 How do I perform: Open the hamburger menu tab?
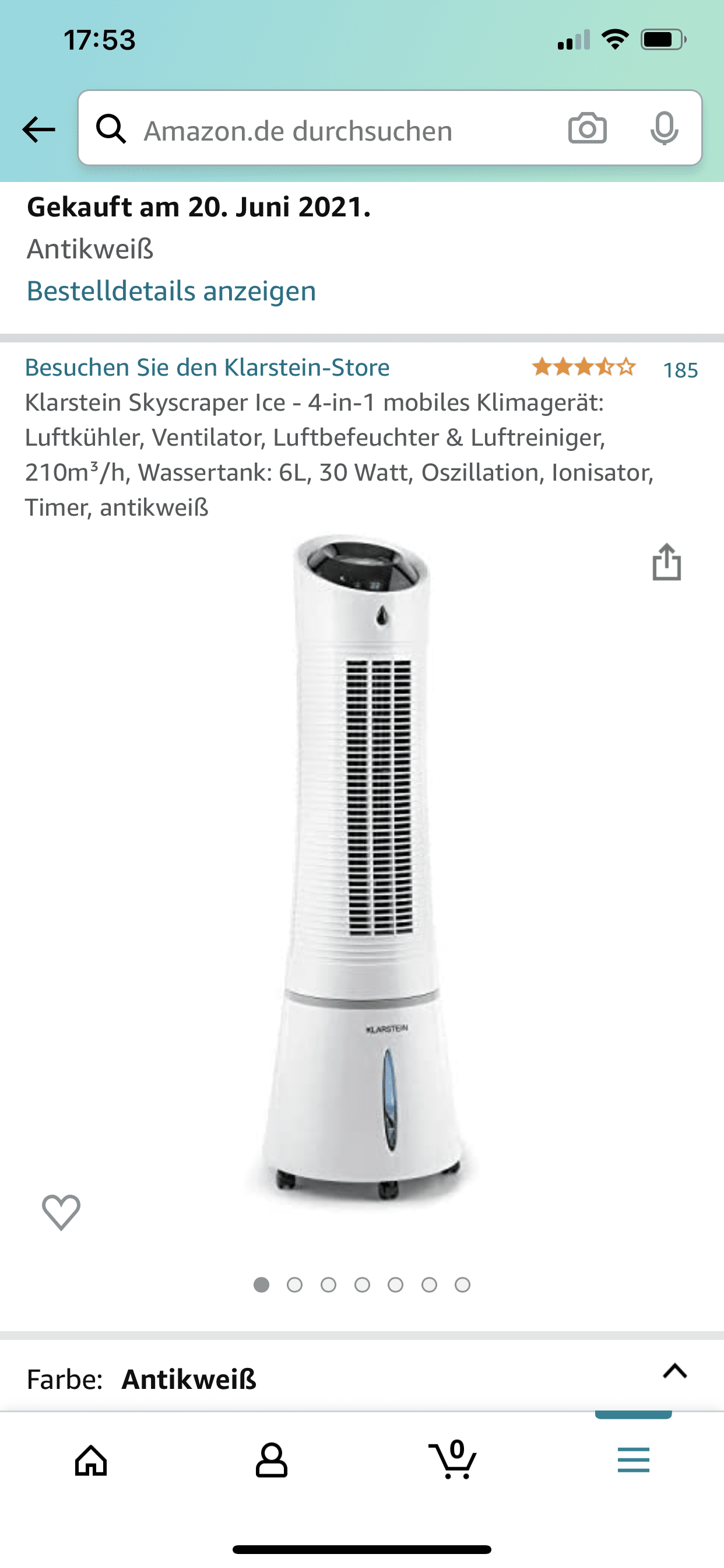point(633,1459)
